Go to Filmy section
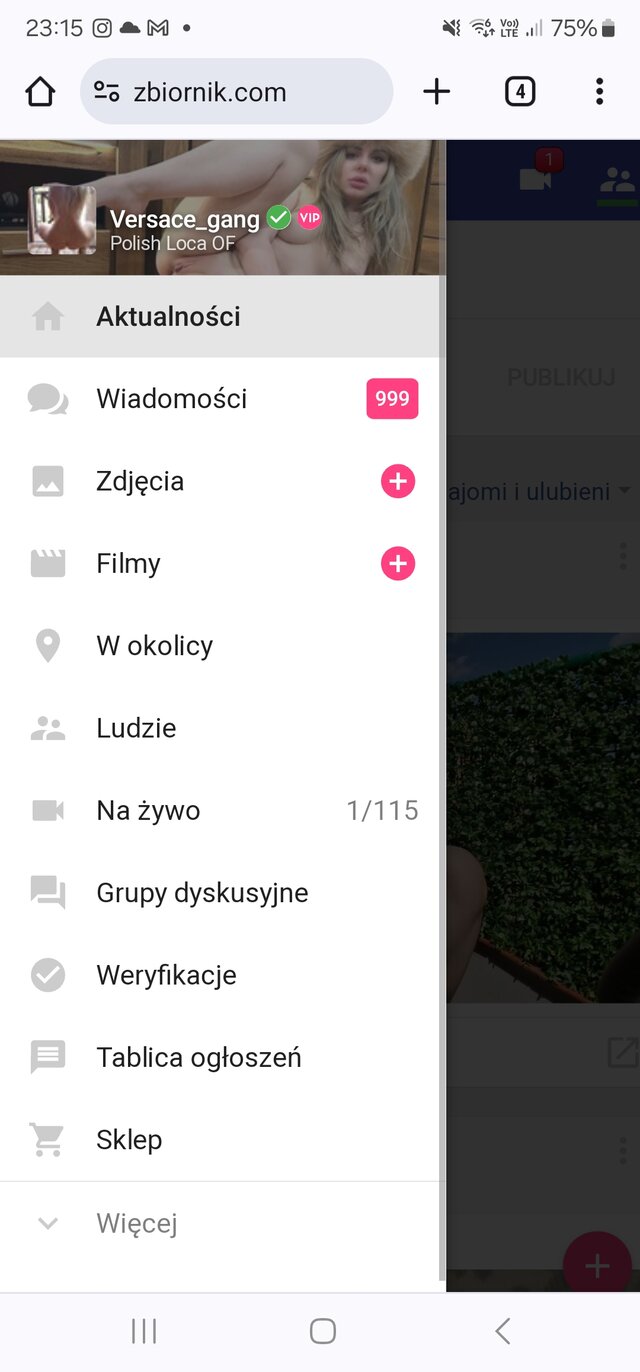 click(128, 564)
